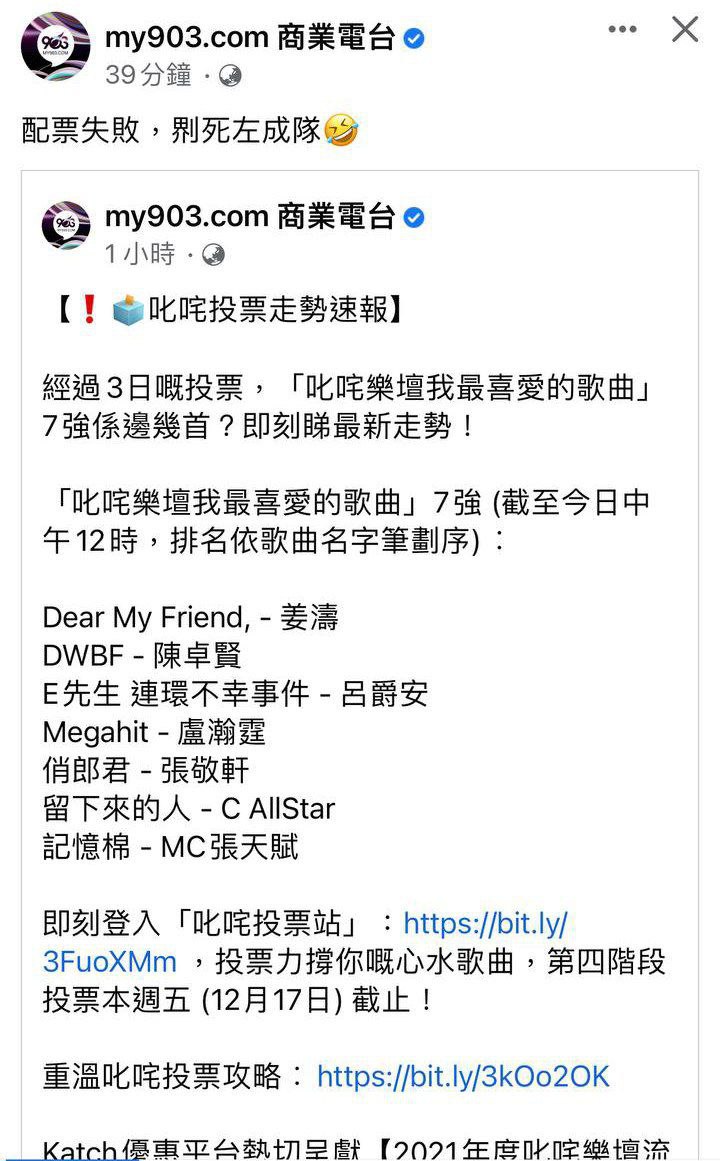Tap the shared post's my903 avatar
720x1161 pixels.
click(x=66, y=226)
